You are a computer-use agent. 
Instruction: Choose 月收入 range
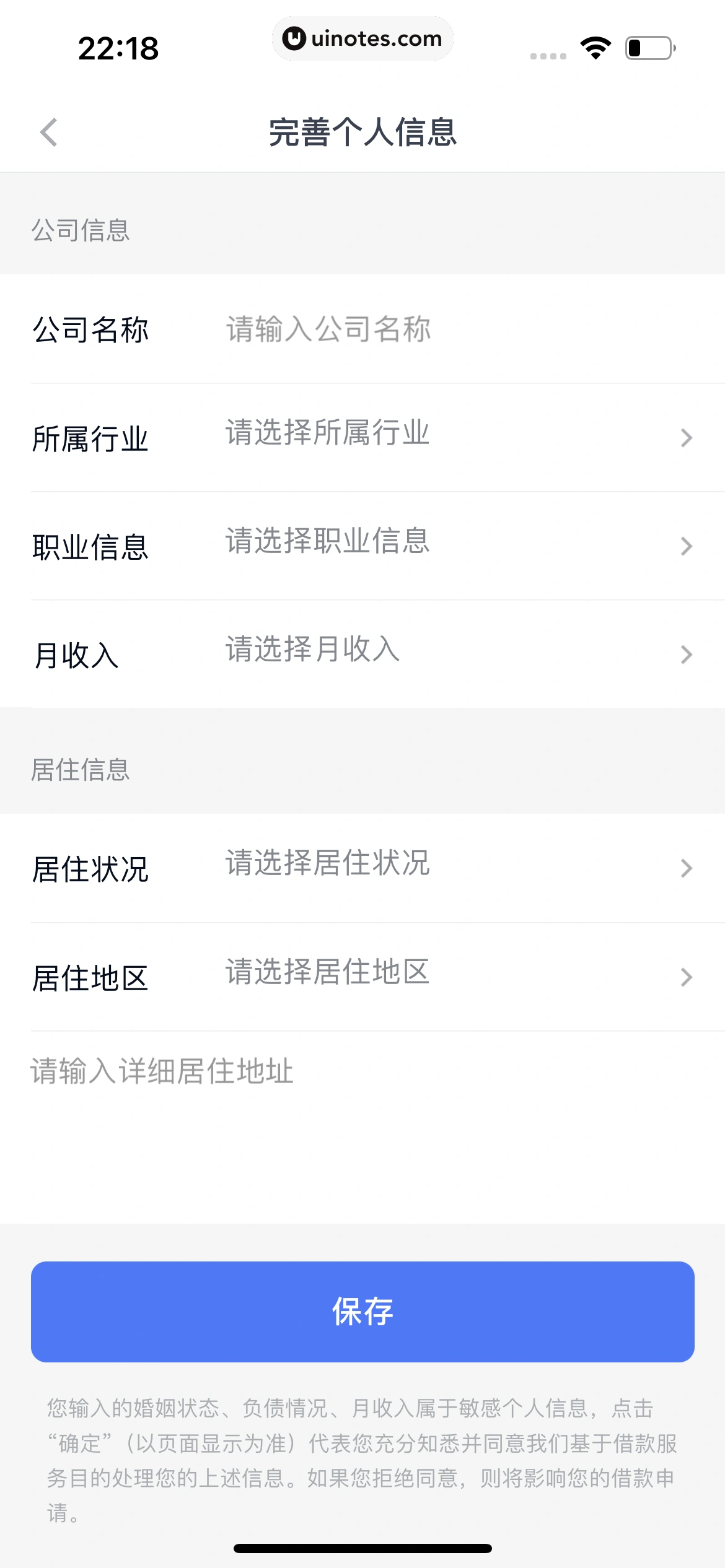pyautogui.click(x=455, y=653)
